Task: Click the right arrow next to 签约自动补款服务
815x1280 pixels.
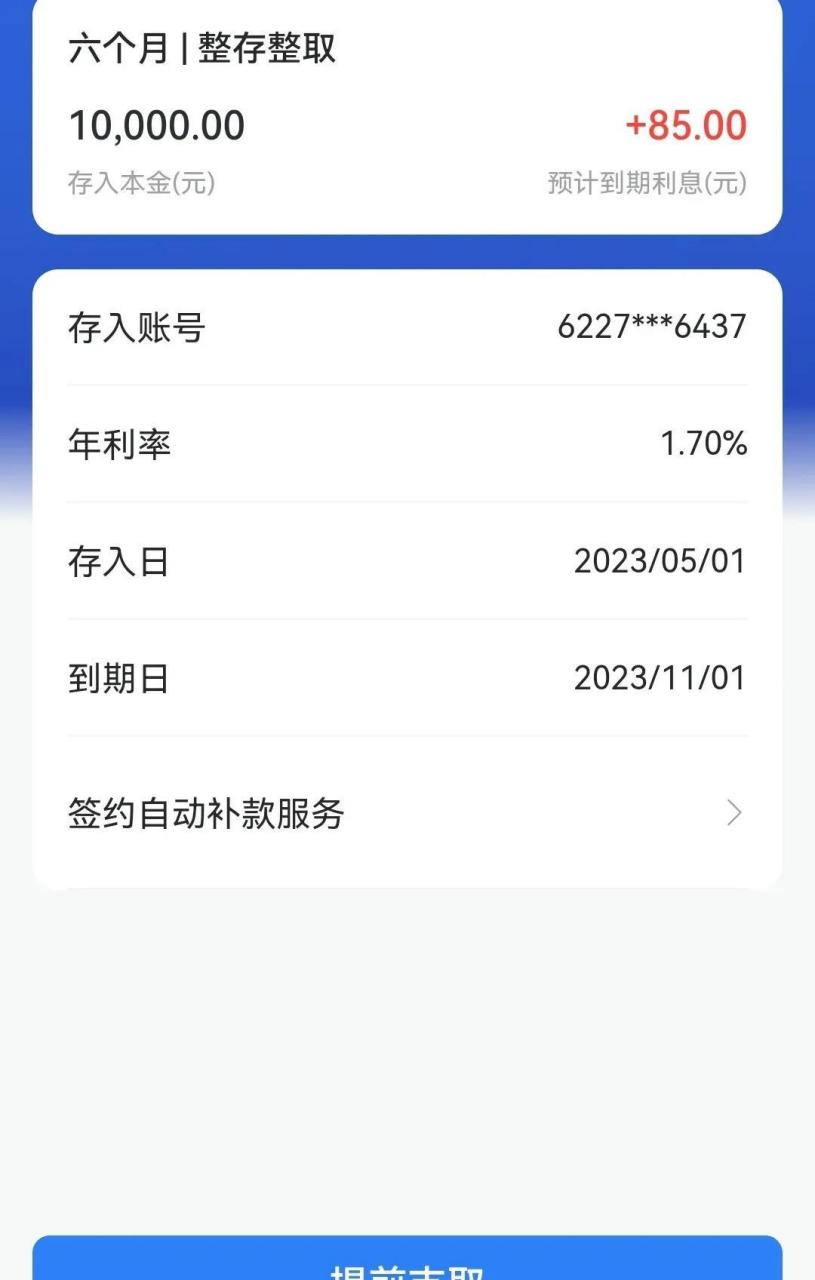Action: pos(733,813)
